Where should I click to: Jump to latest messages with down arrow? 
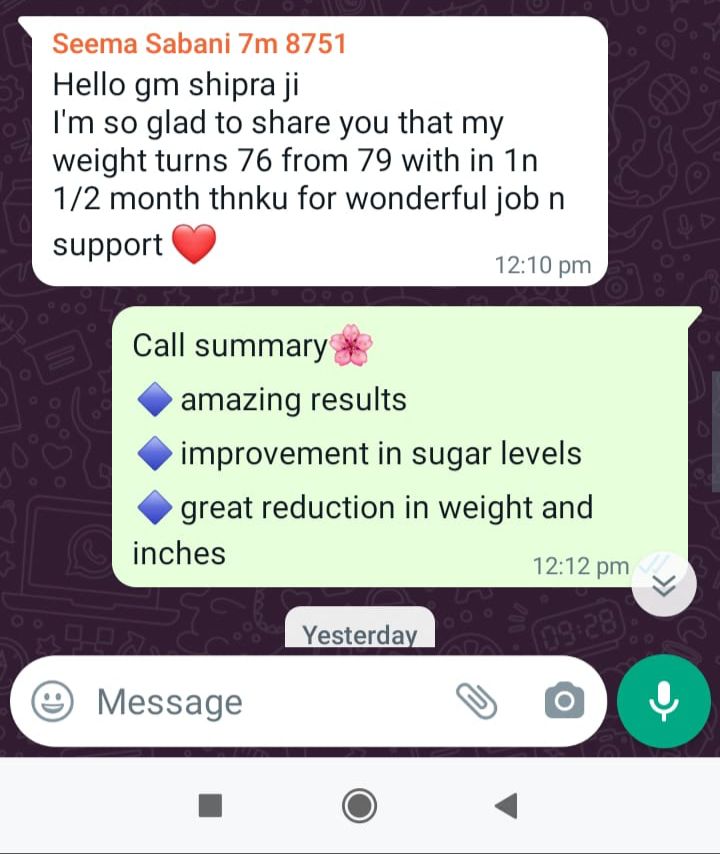pyautogui.click(x=664, y=586)
